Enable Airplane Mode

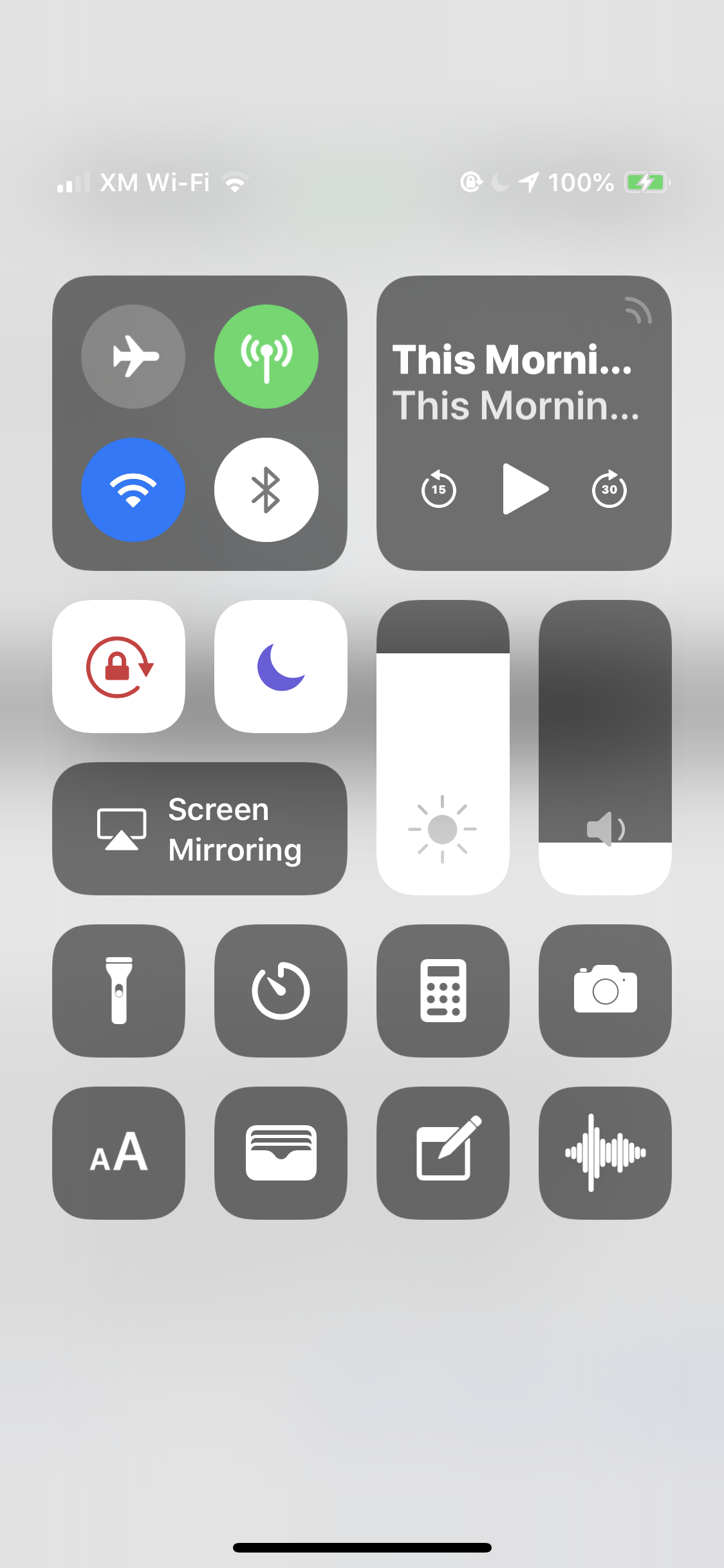click(x=133, y=356)
